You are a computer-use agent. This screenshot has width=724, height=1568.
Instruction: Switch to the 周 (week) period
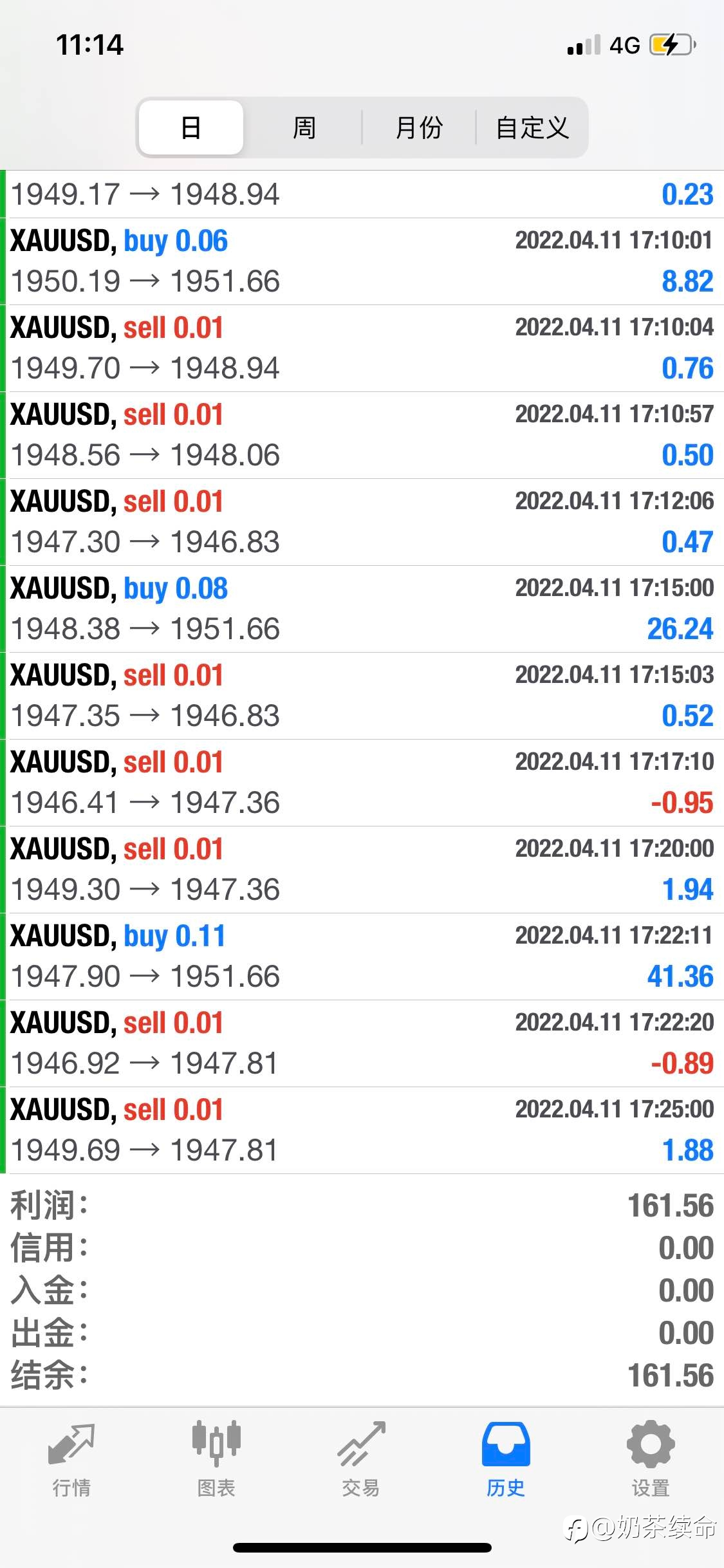(x=304, y=127)
